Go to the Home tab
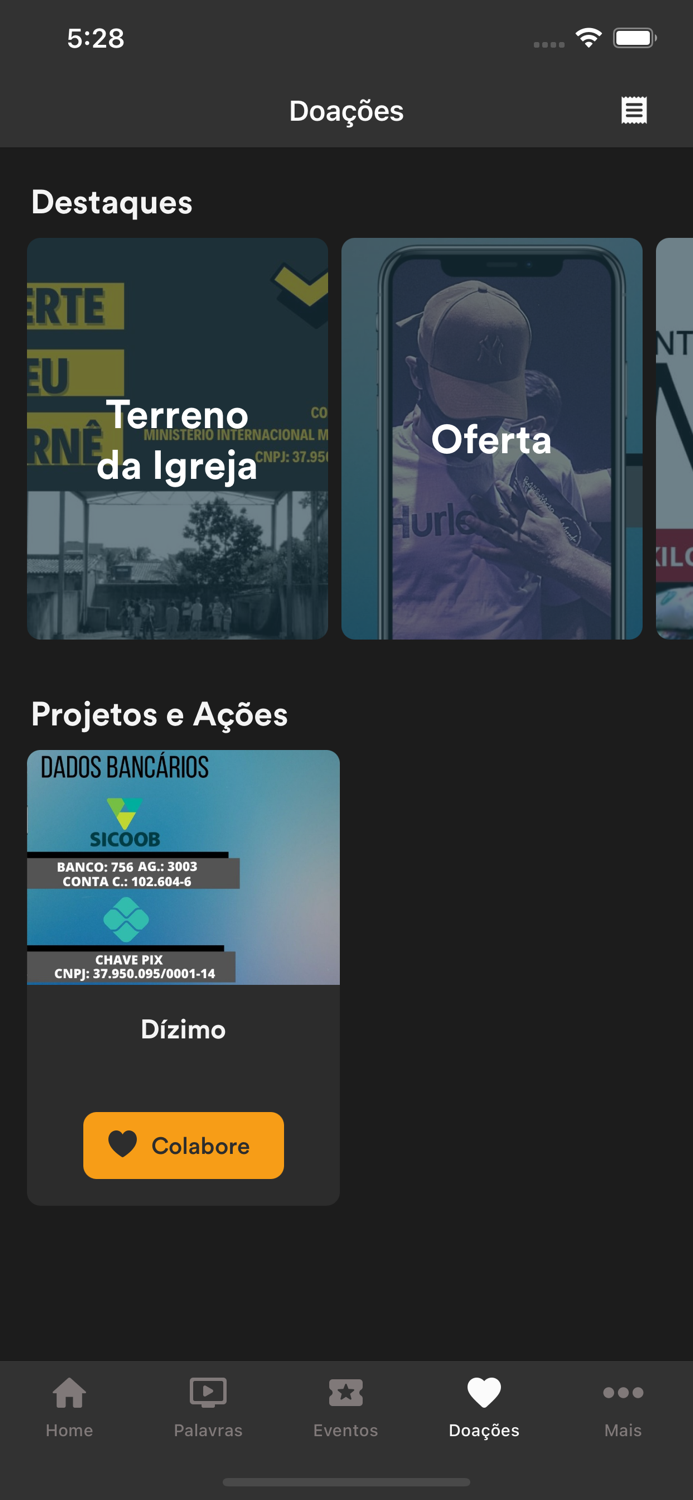The width and height of the screenshot is (693, 1500). (69, 1406)
